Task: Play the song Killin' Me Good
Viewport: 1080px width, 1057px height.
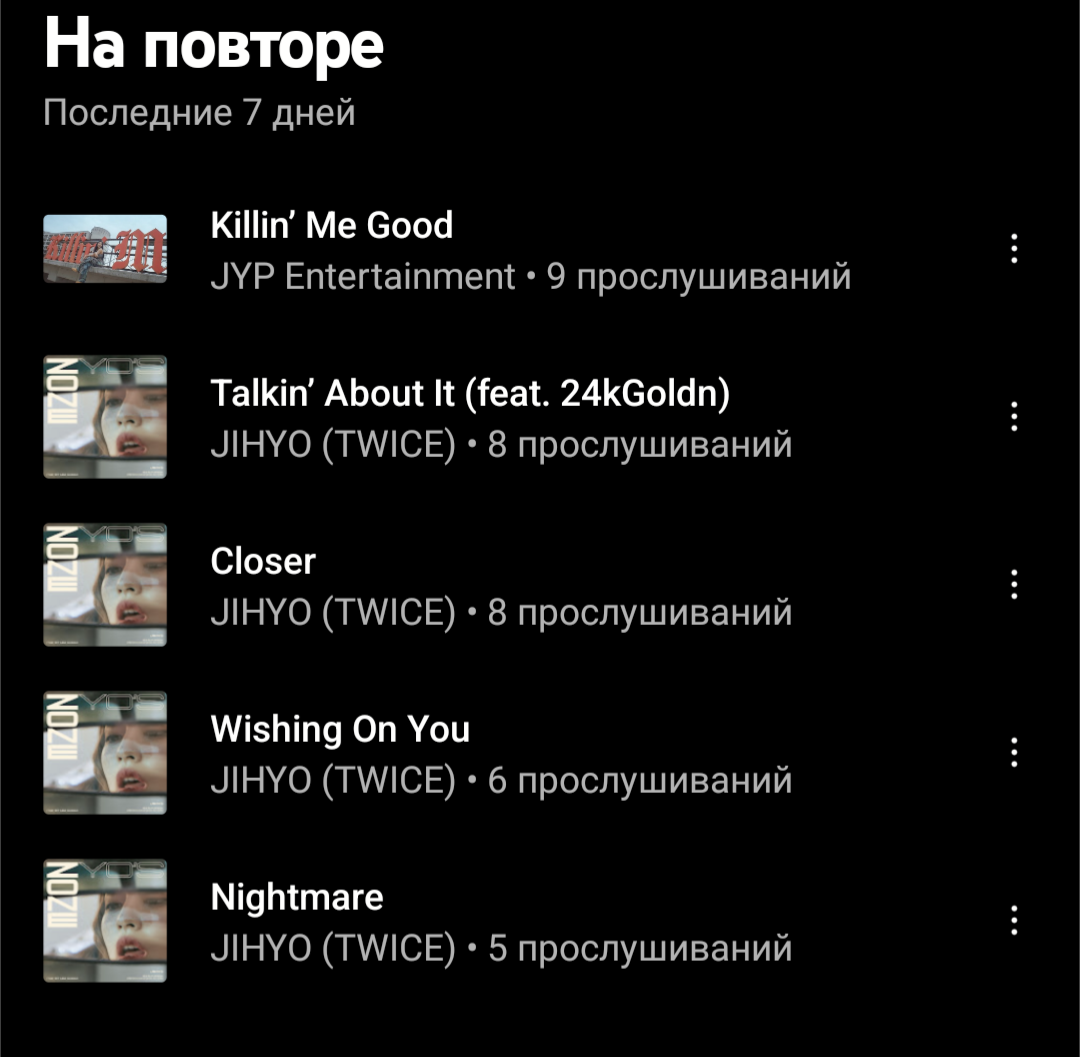Action: coord(331,226)
